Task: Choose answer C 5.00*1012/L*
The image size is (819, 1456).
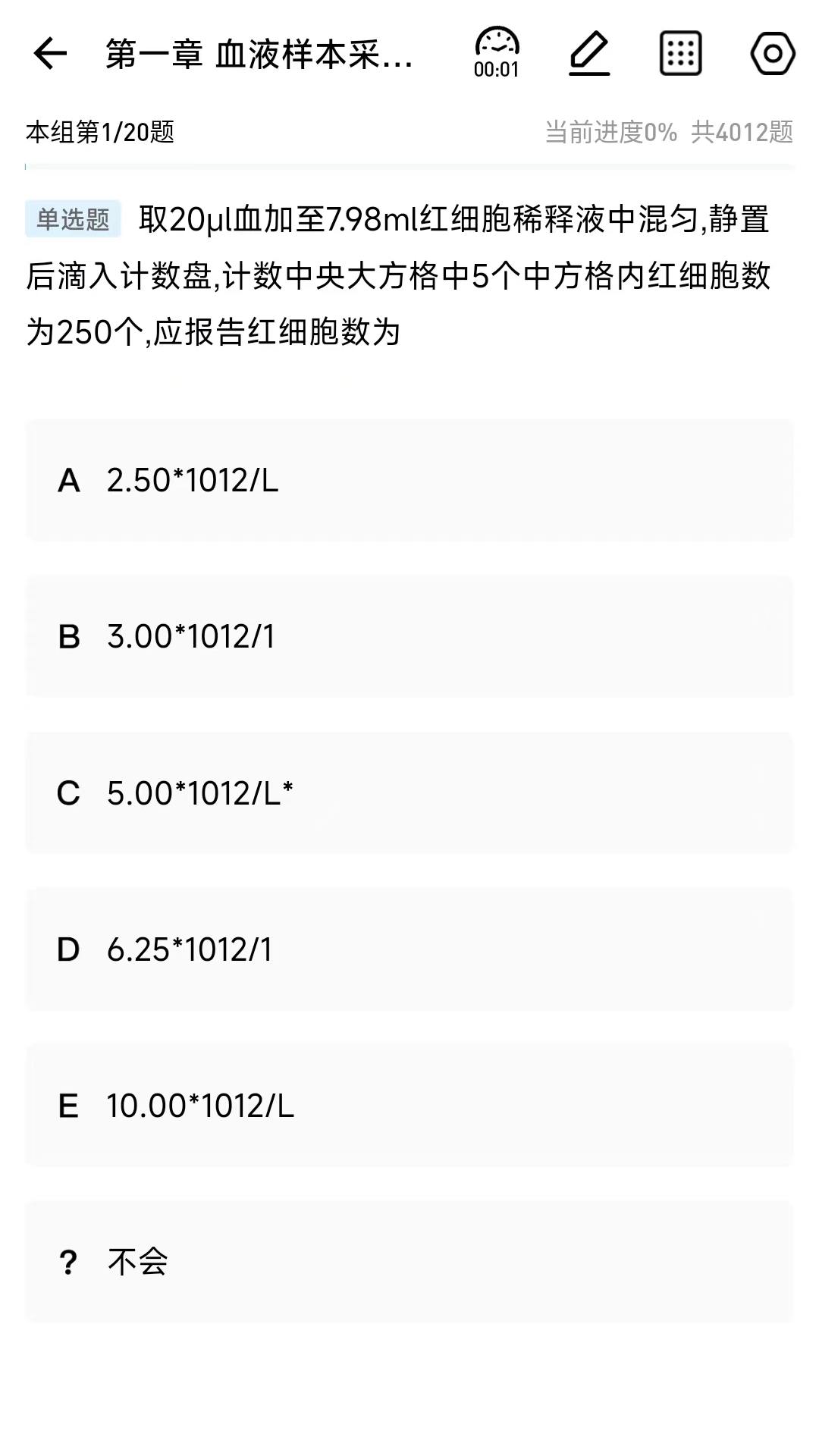Action: coord(409,793)
